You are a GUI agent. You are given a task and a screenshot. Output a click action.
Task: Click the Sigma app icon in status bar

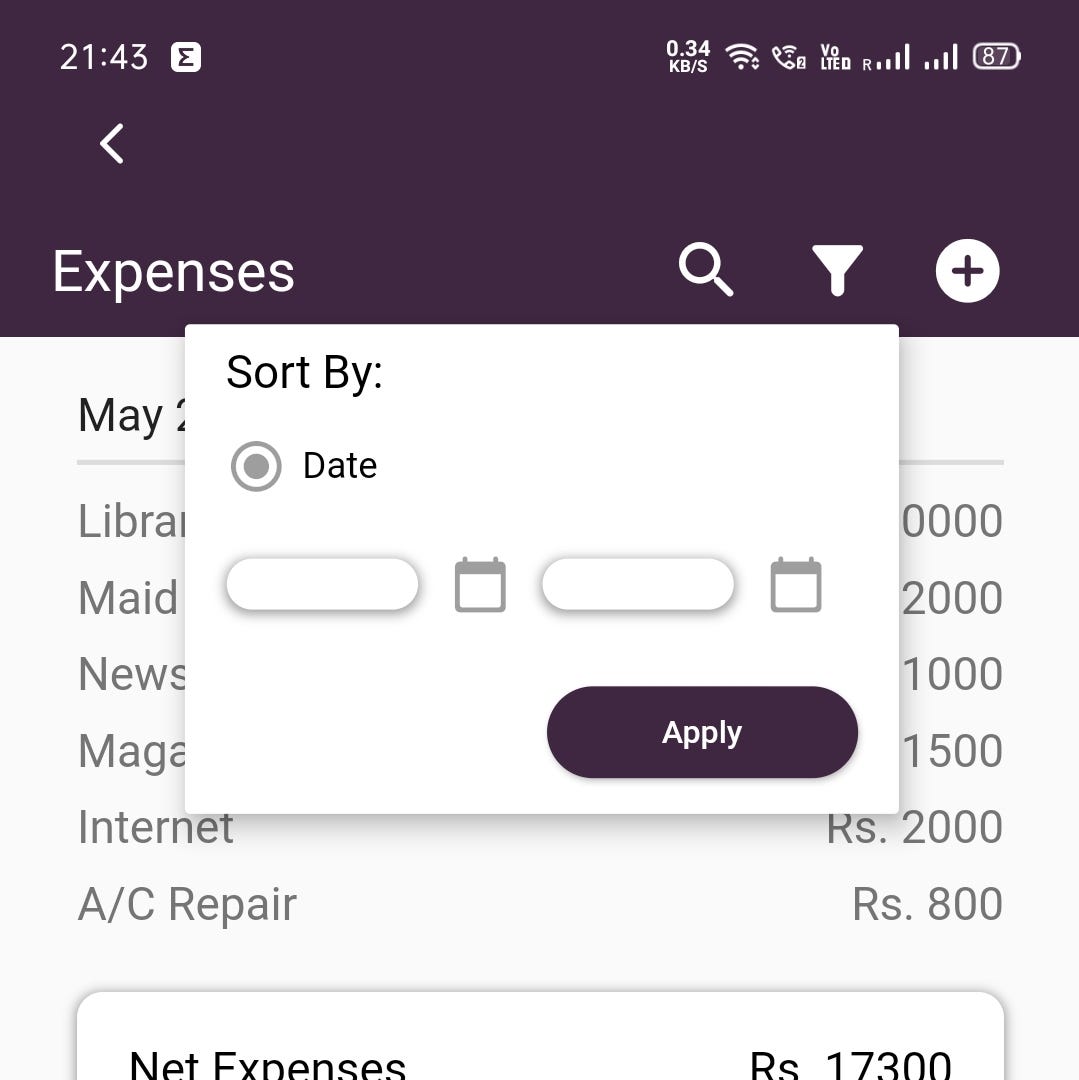(186, 57)
